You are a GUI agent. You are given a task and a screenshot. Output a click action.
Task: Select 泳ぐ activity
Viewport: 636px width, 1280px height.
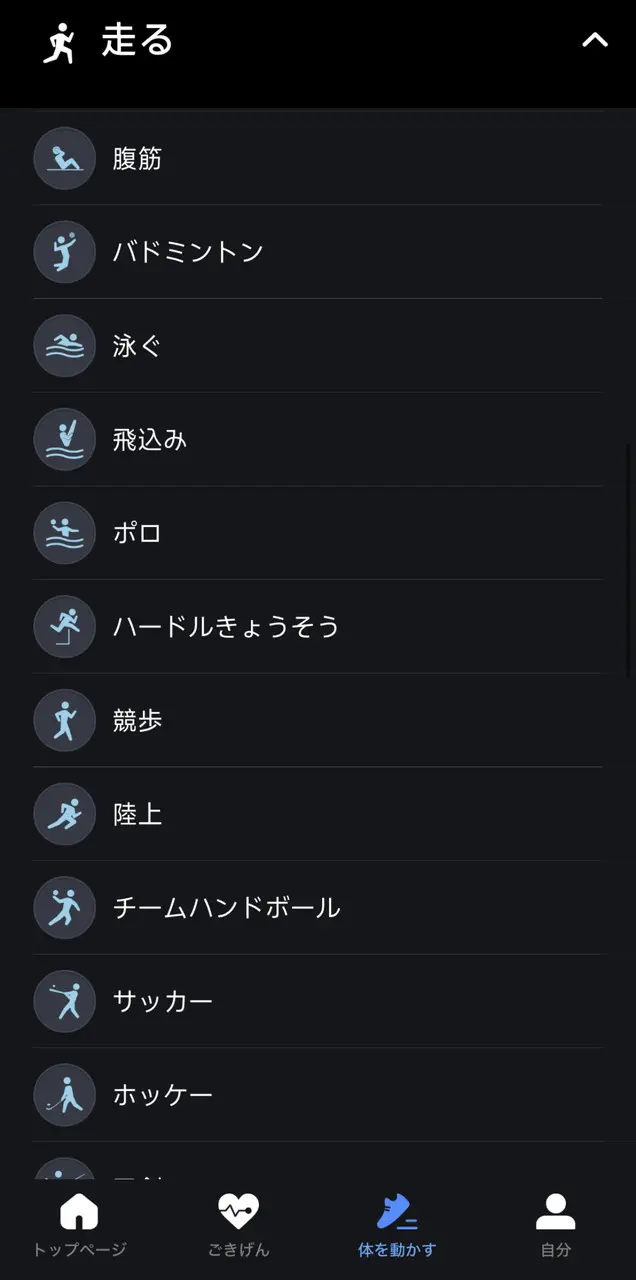click(318, 346)
